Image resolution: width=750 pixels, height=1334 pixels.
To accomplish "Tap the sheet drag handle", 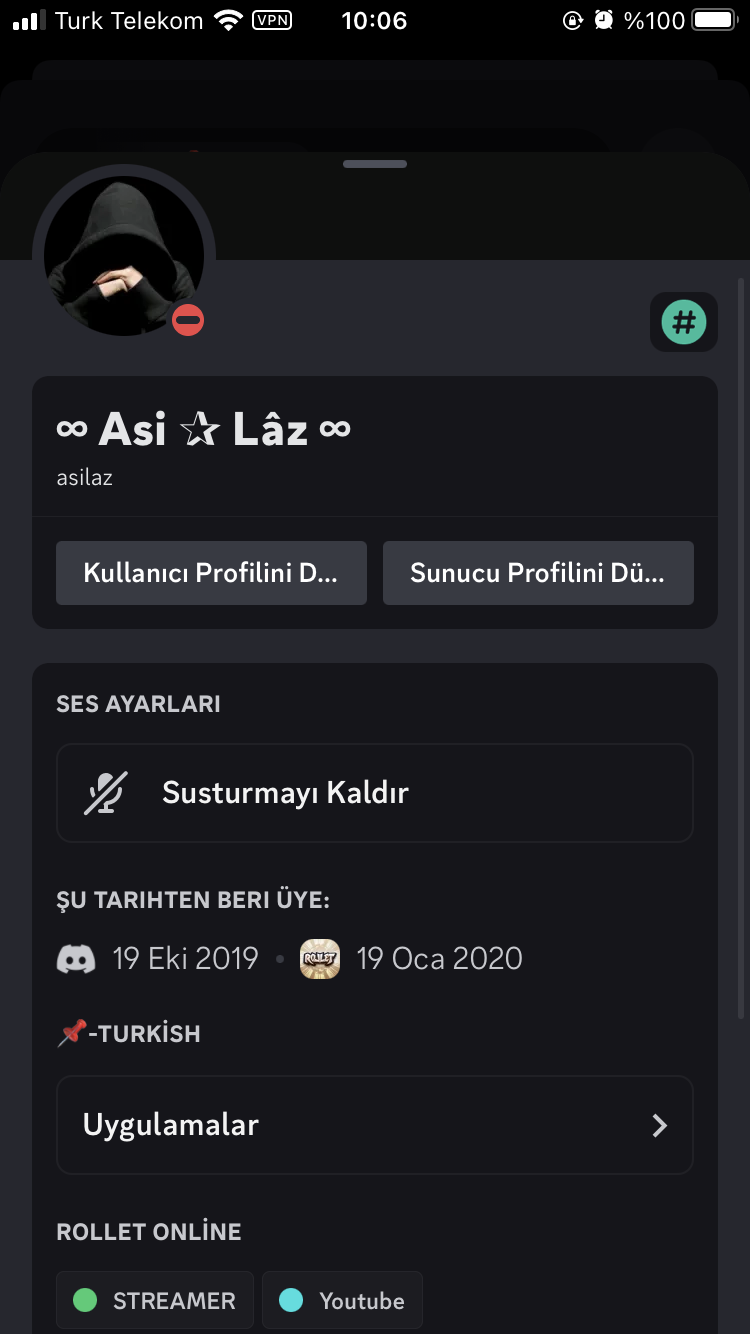I will [375, 164].
